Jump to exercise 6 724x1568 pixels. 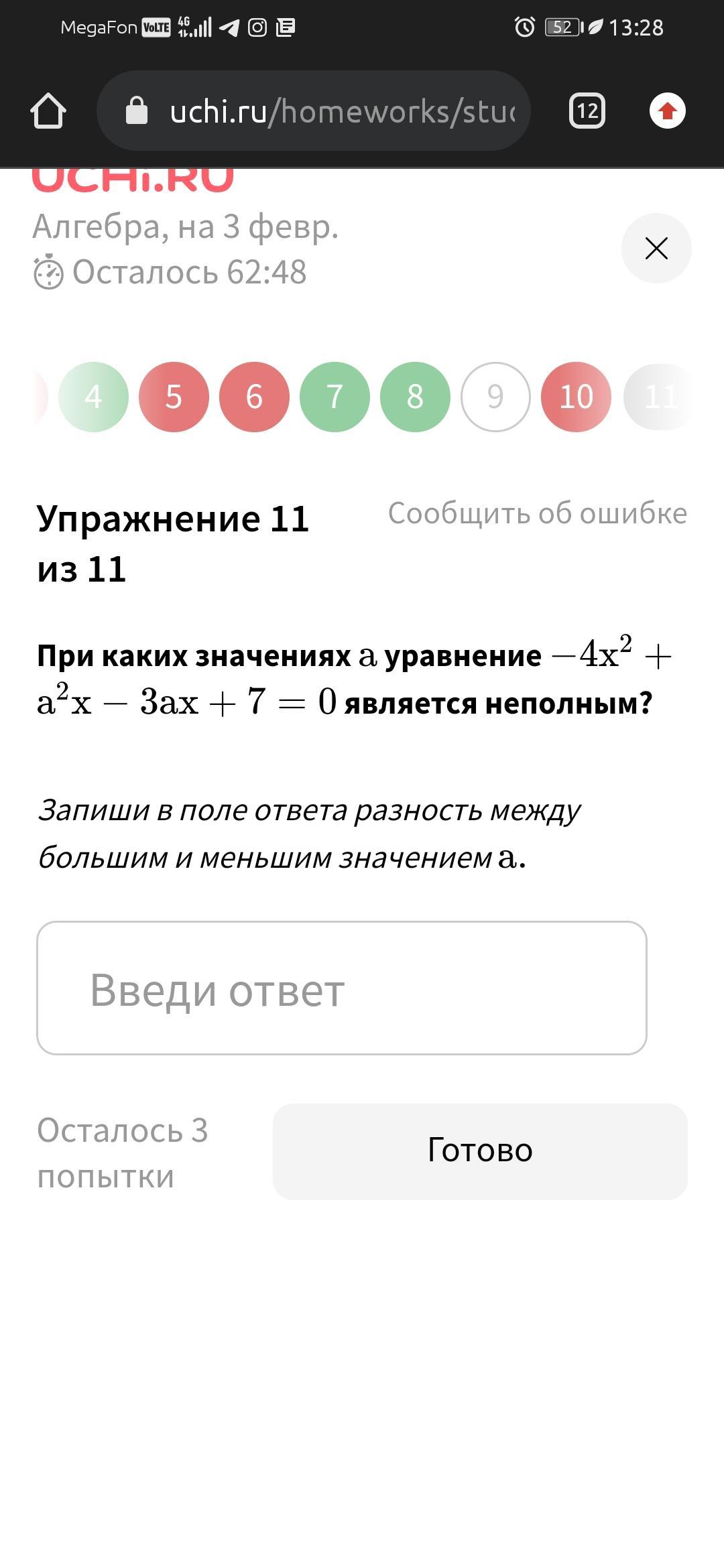pos(254,397)
